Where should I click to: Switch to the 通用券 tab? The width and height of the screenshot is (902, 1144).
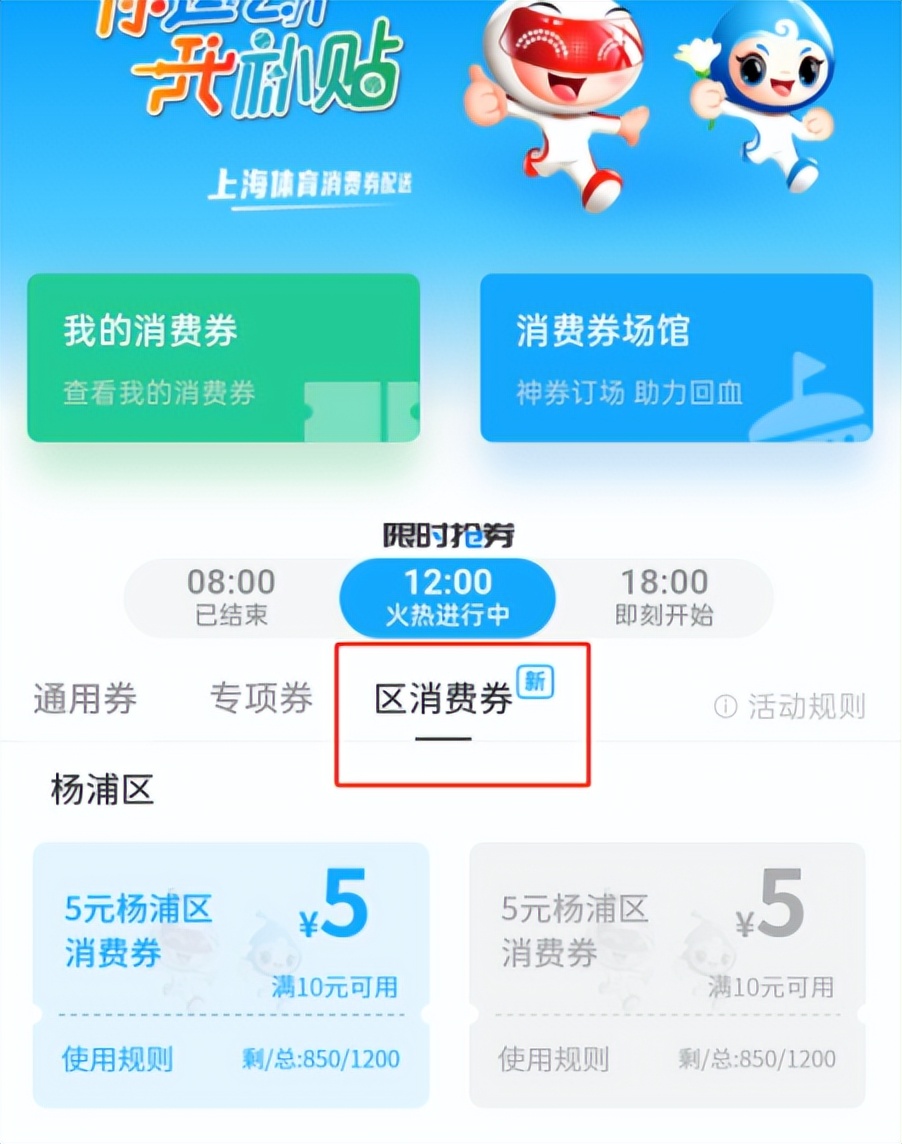coord(85,699)
